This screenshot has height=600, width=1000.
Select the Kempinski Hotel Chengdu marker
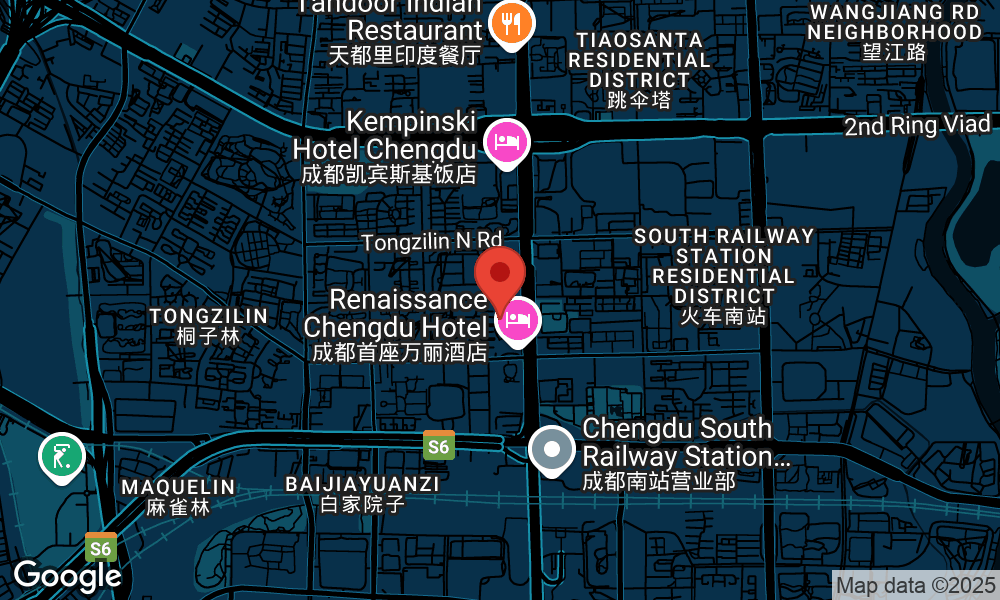click(507, 141)
